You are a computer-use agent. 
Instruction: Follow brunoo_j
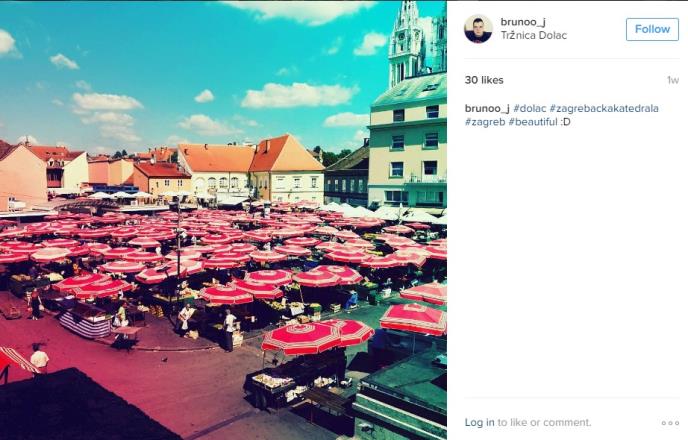coord(652,29)
